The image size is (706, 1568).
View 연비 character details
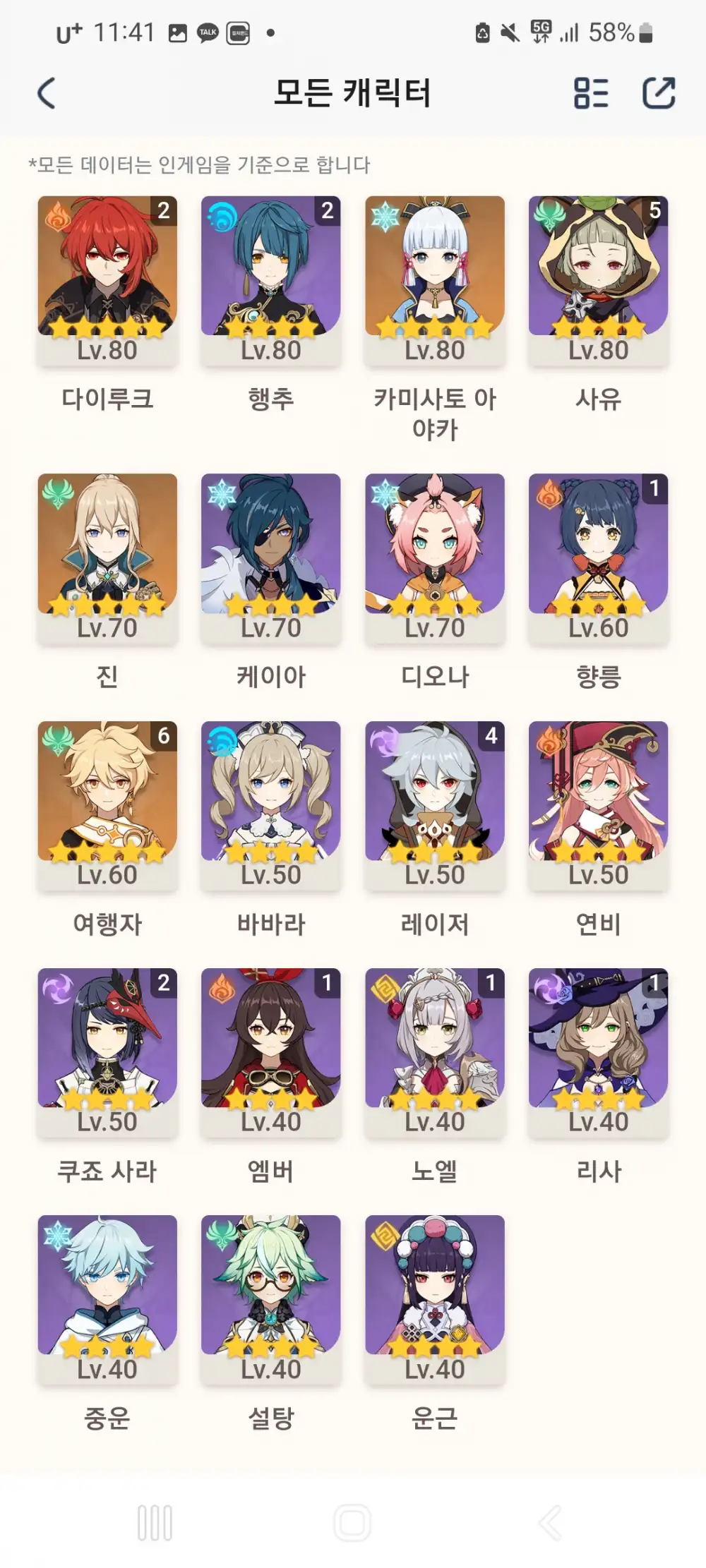pos(599,804)
